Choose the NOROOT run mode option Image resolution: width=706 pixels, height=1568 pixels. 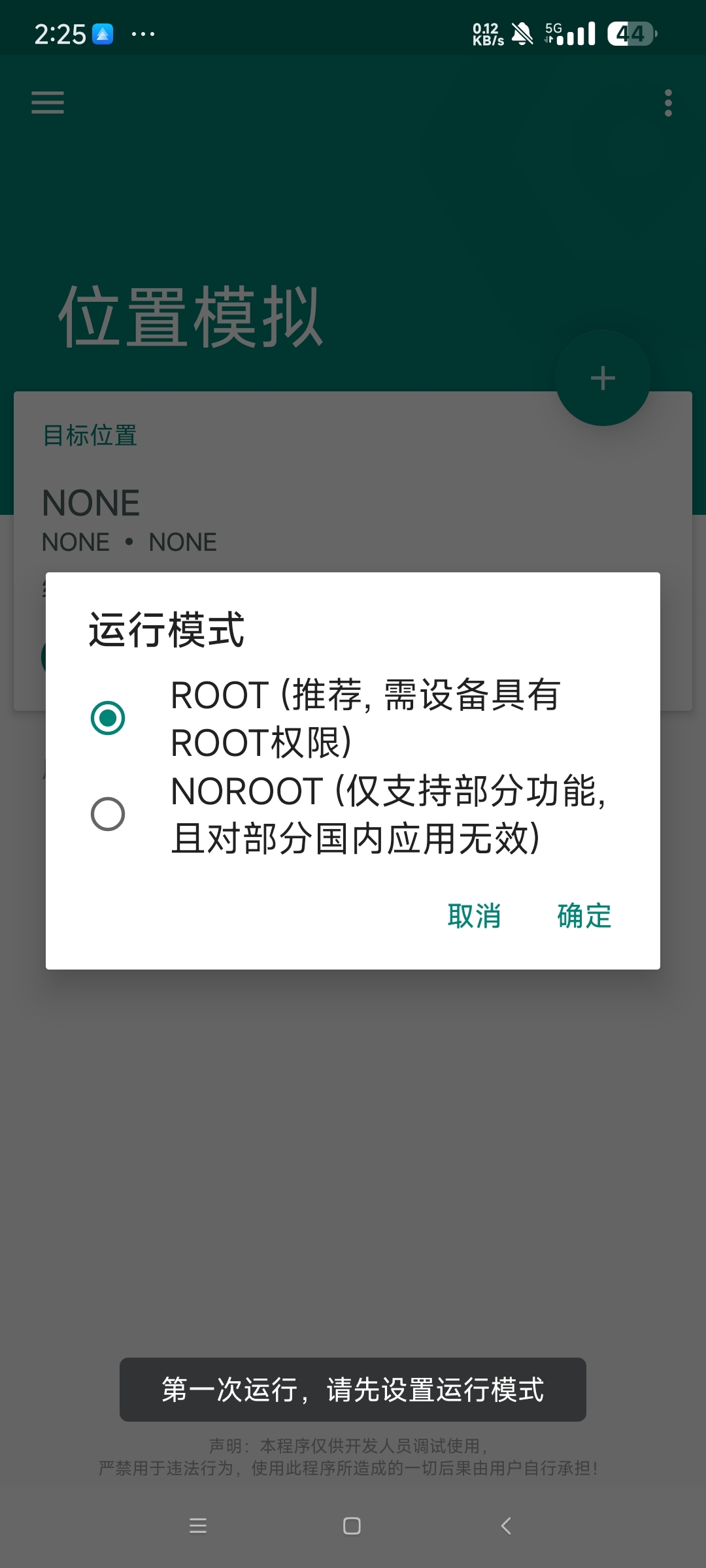point(108,814)
